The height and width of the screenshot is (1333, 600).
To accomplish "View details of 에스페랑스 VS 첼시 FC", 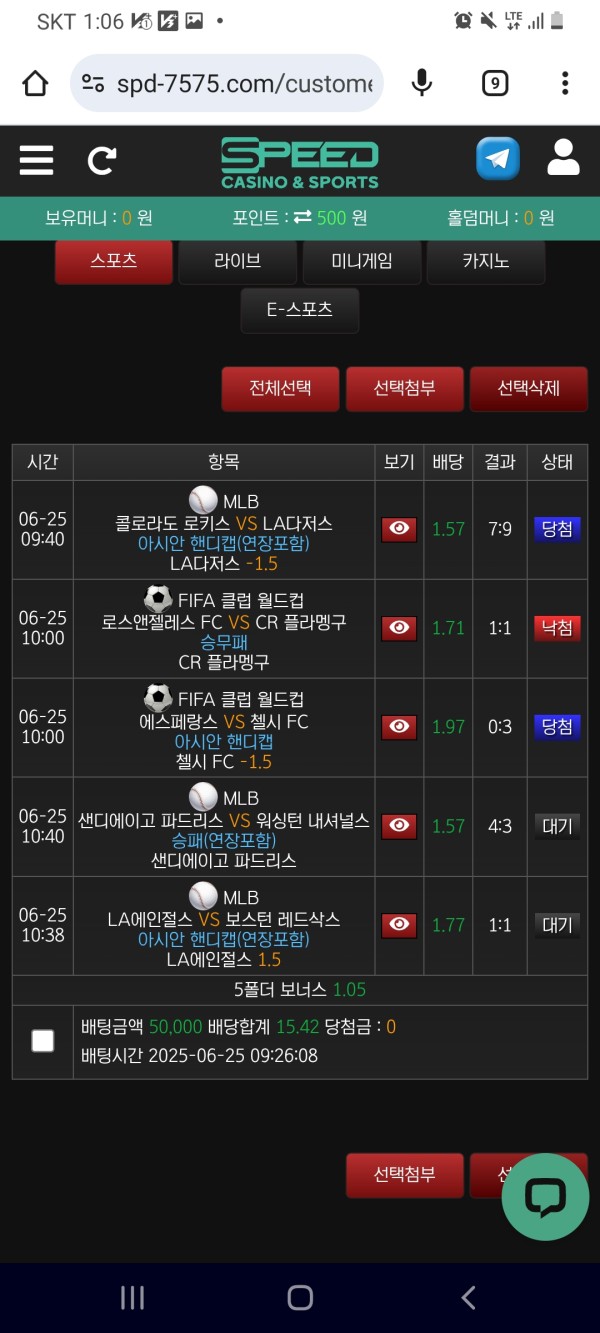I will [399, 727].
